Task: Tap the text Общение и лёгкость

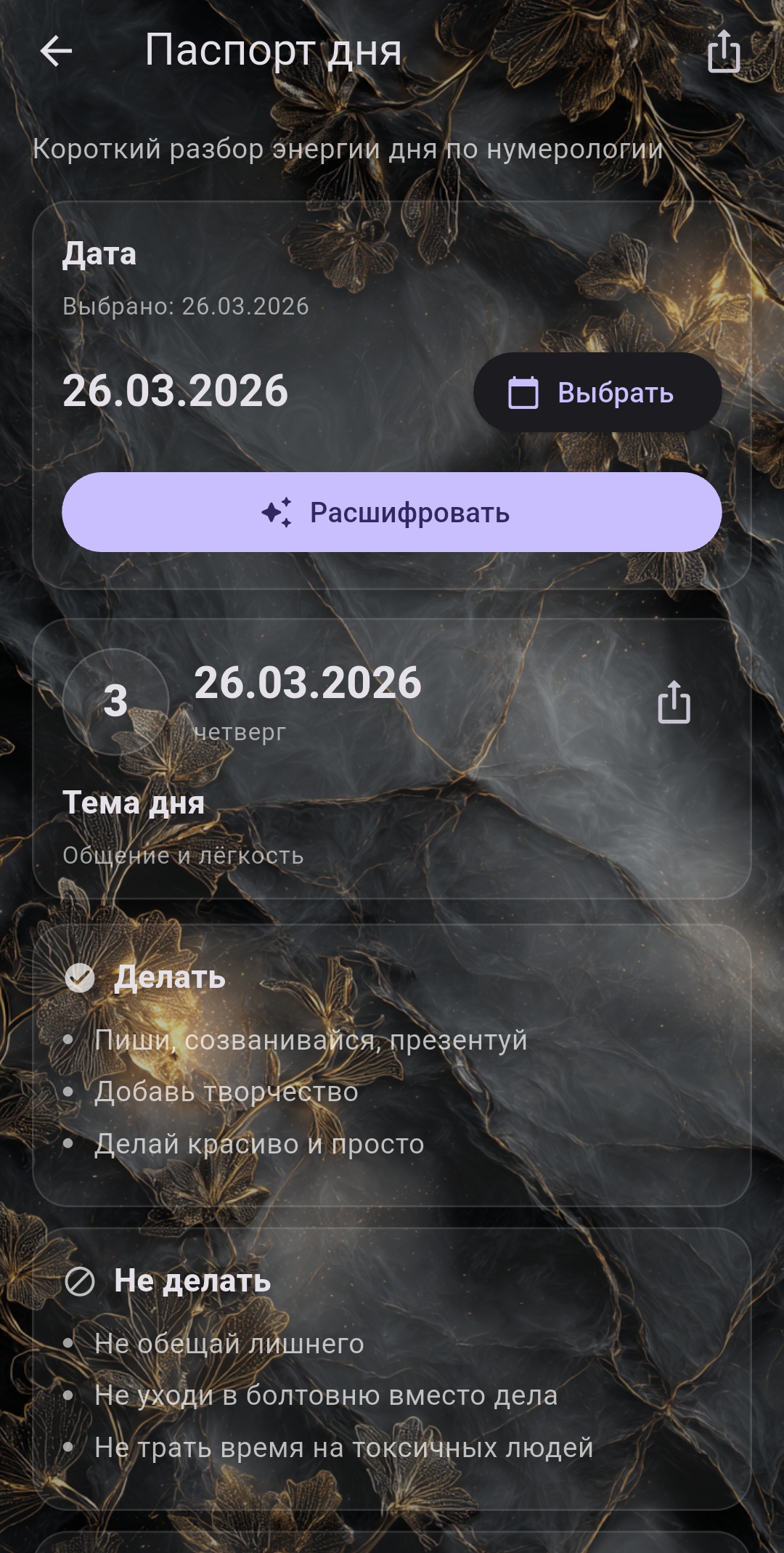Action: coord(183,856)
